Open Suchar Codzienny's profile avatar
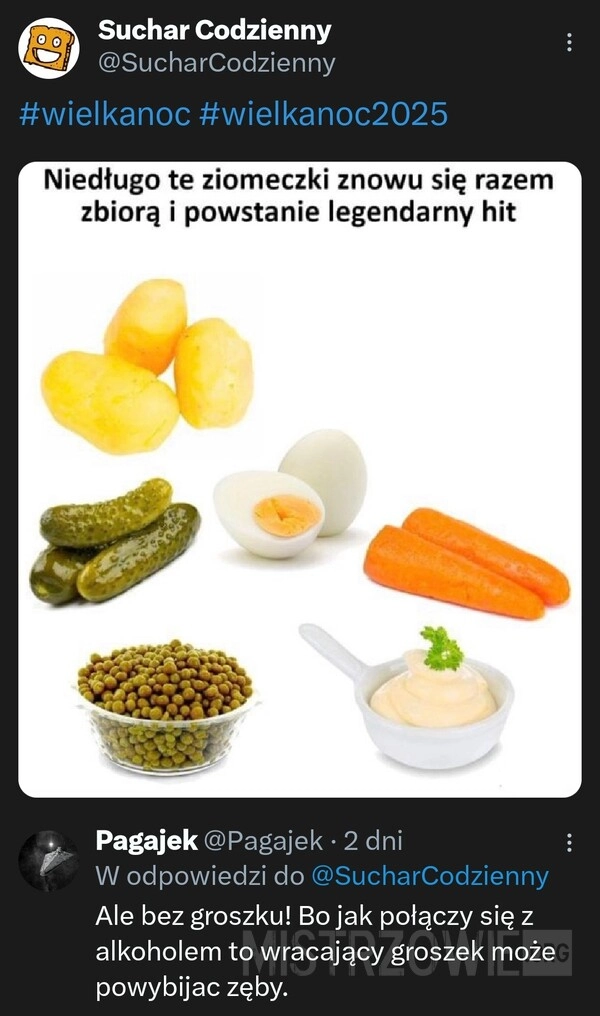The image size is (600, 1016). [49, 48]
